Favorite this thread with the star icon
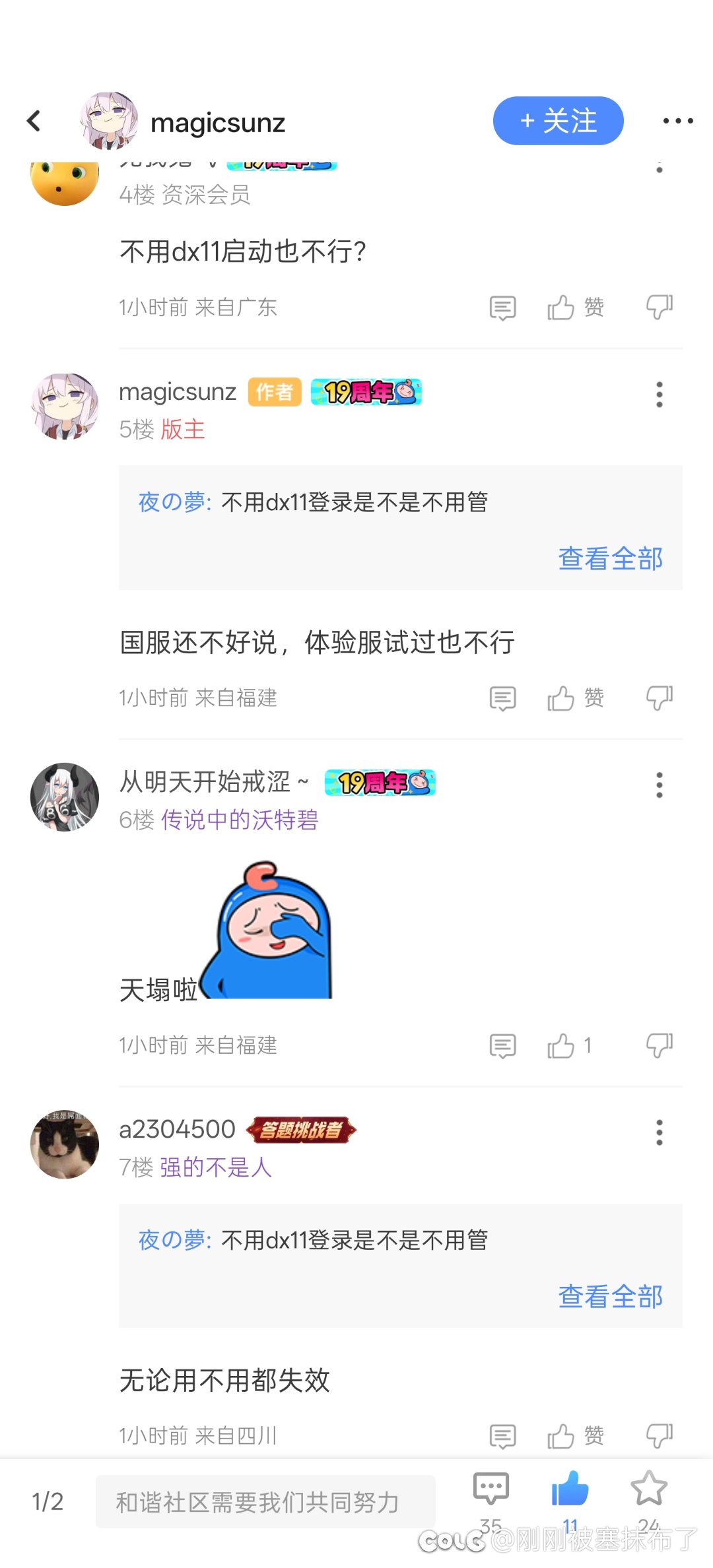713x1568 pixels. [x=648, y=1490]
